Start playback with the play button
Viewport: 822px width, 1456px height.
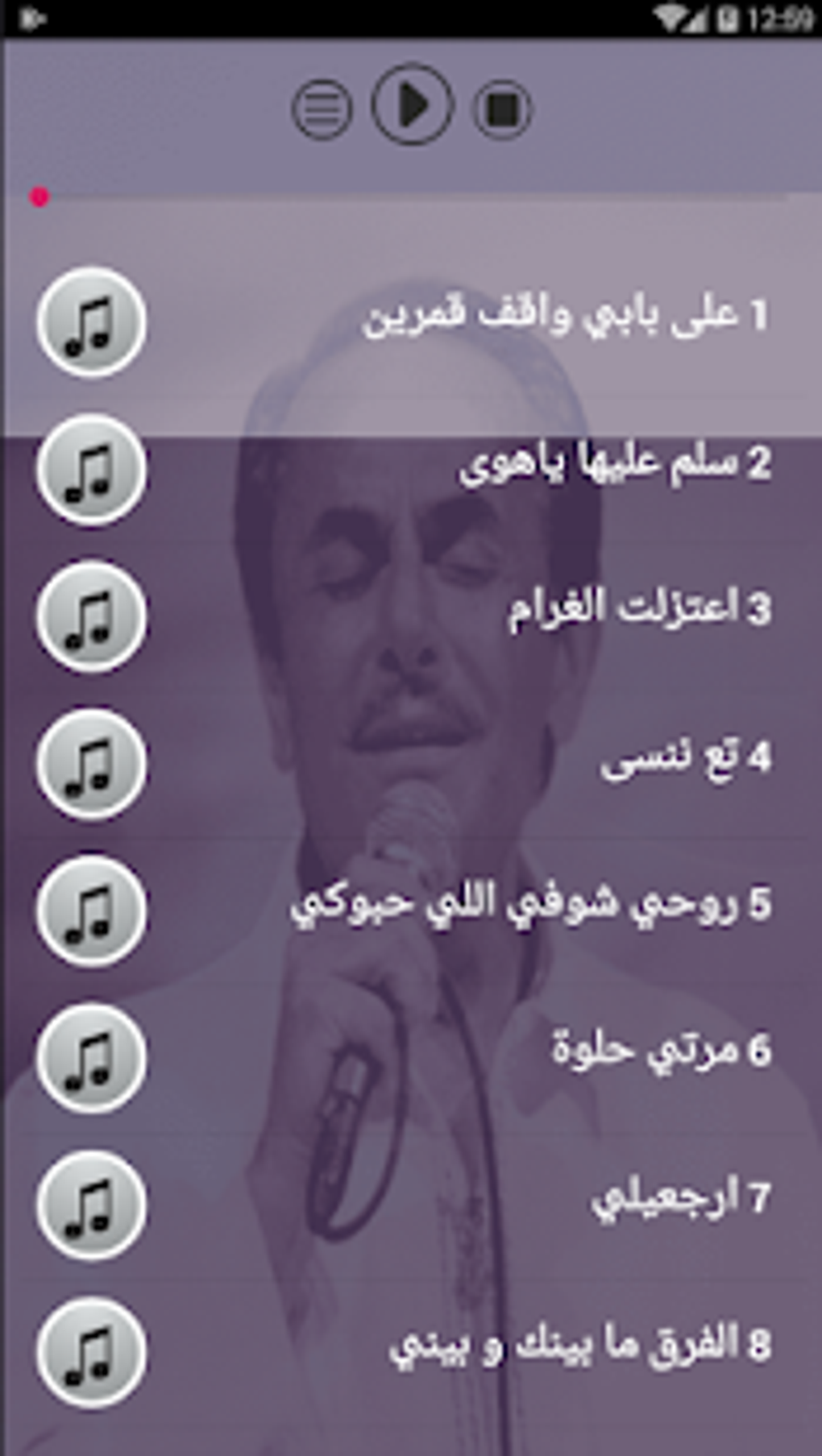[412, 106]
